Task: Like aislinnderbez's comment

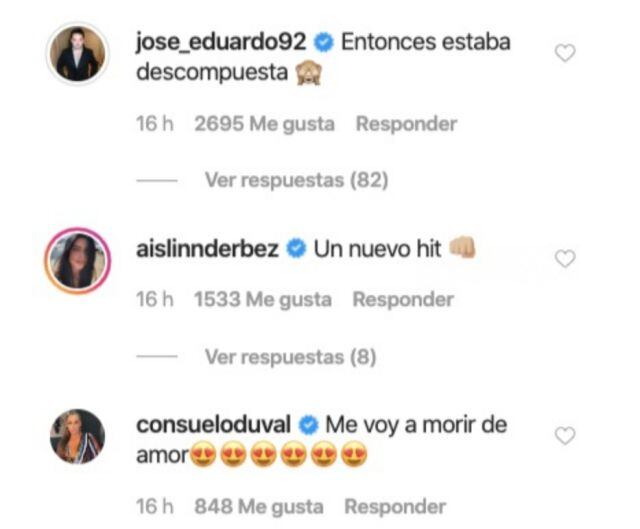Action: click(565, 259)
